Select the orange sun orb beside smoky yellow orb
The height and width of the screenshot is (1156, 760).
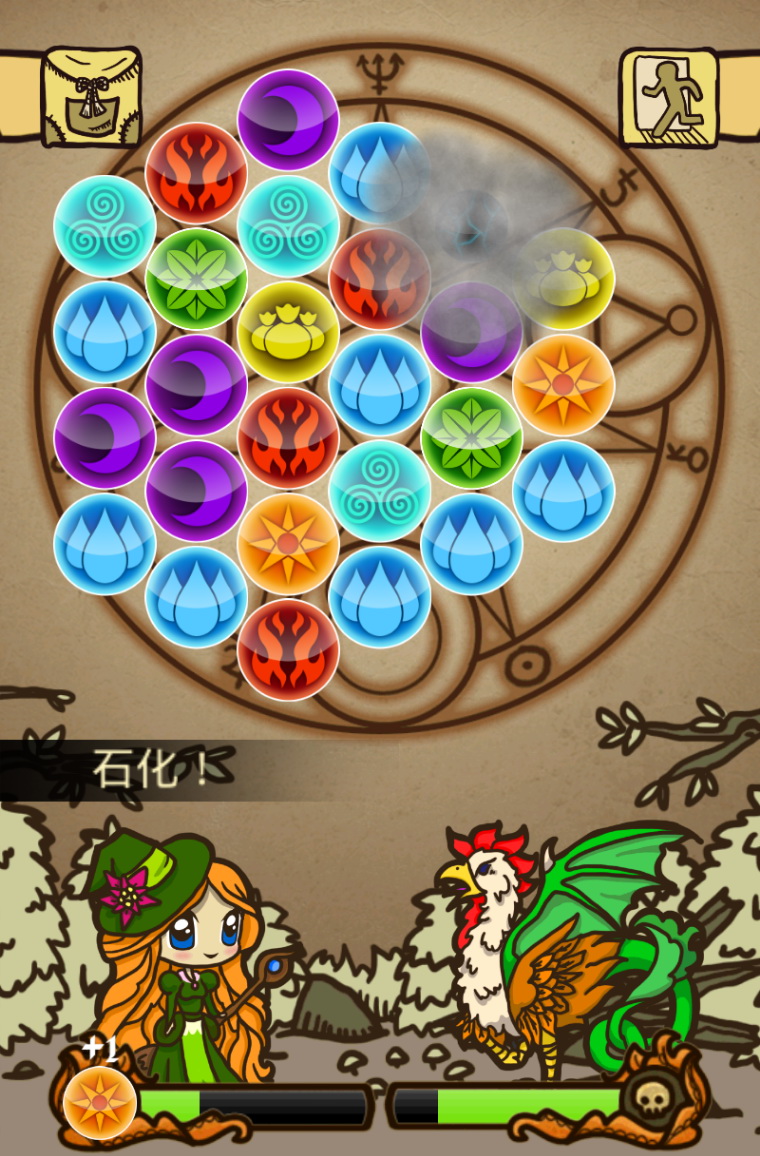pyautogui.click(x=564, y=384)
